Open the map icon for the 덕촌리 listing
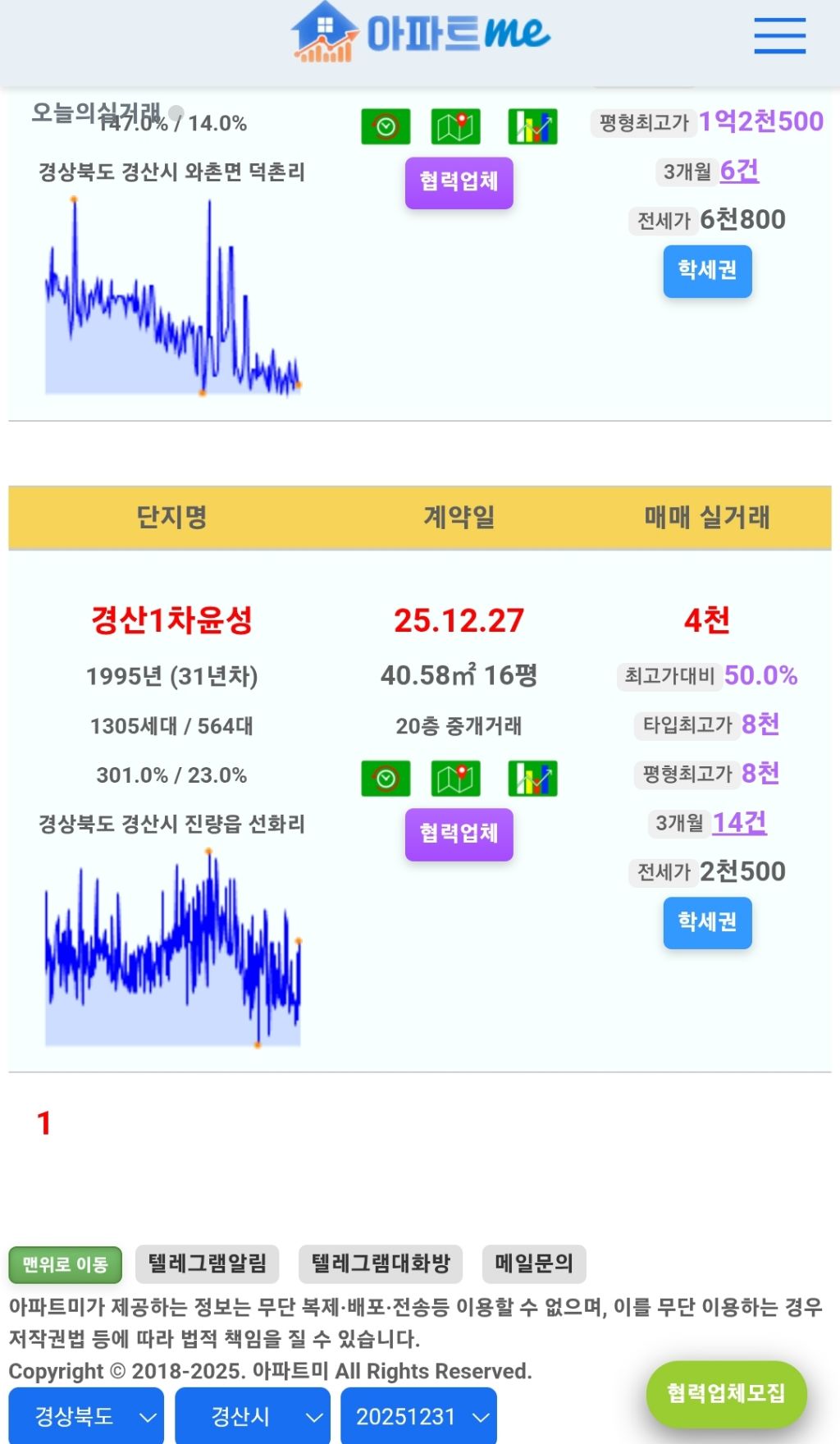Screen dimensions: 840x1444 [x=455, y=126]
